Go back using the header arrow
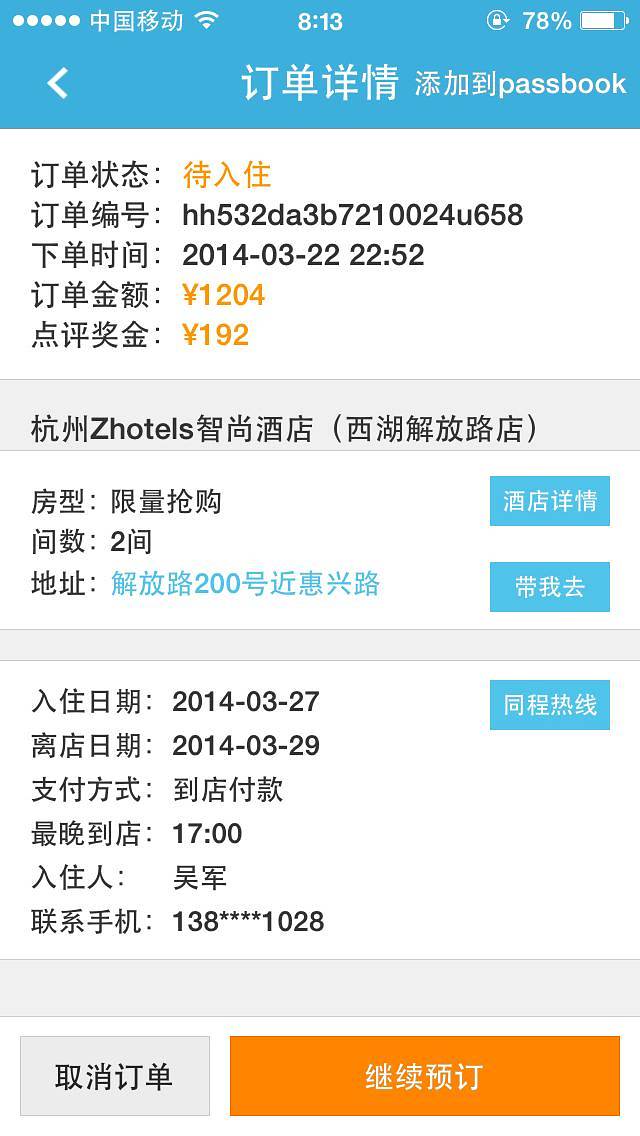This screenshot has height=1136, width=640. (x=58, y=83)
